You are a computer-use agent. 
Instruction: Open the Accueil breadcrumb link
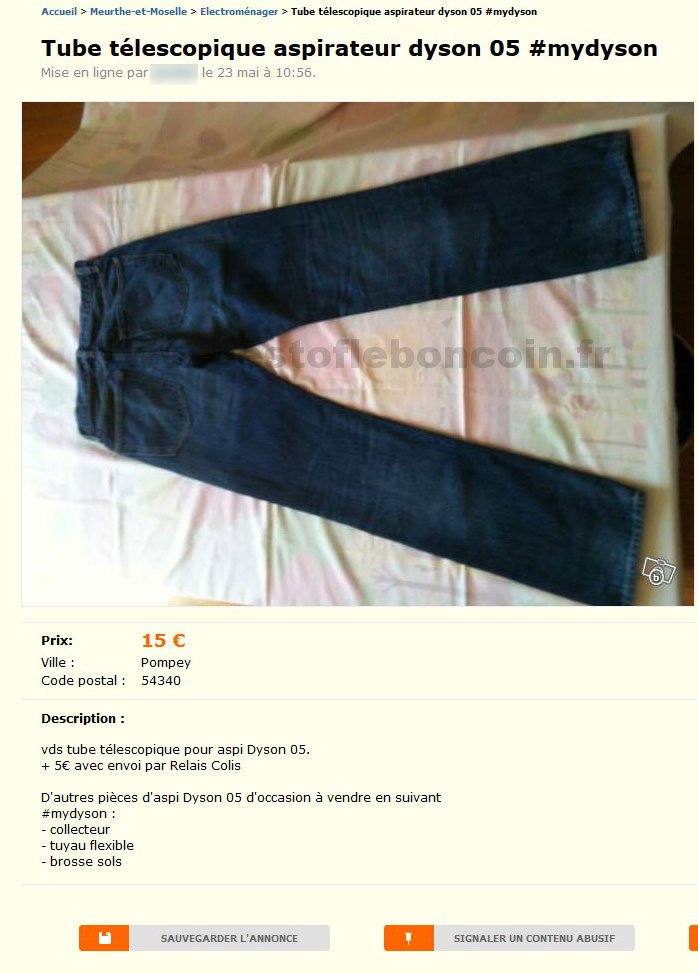click(x=59, y=12)
